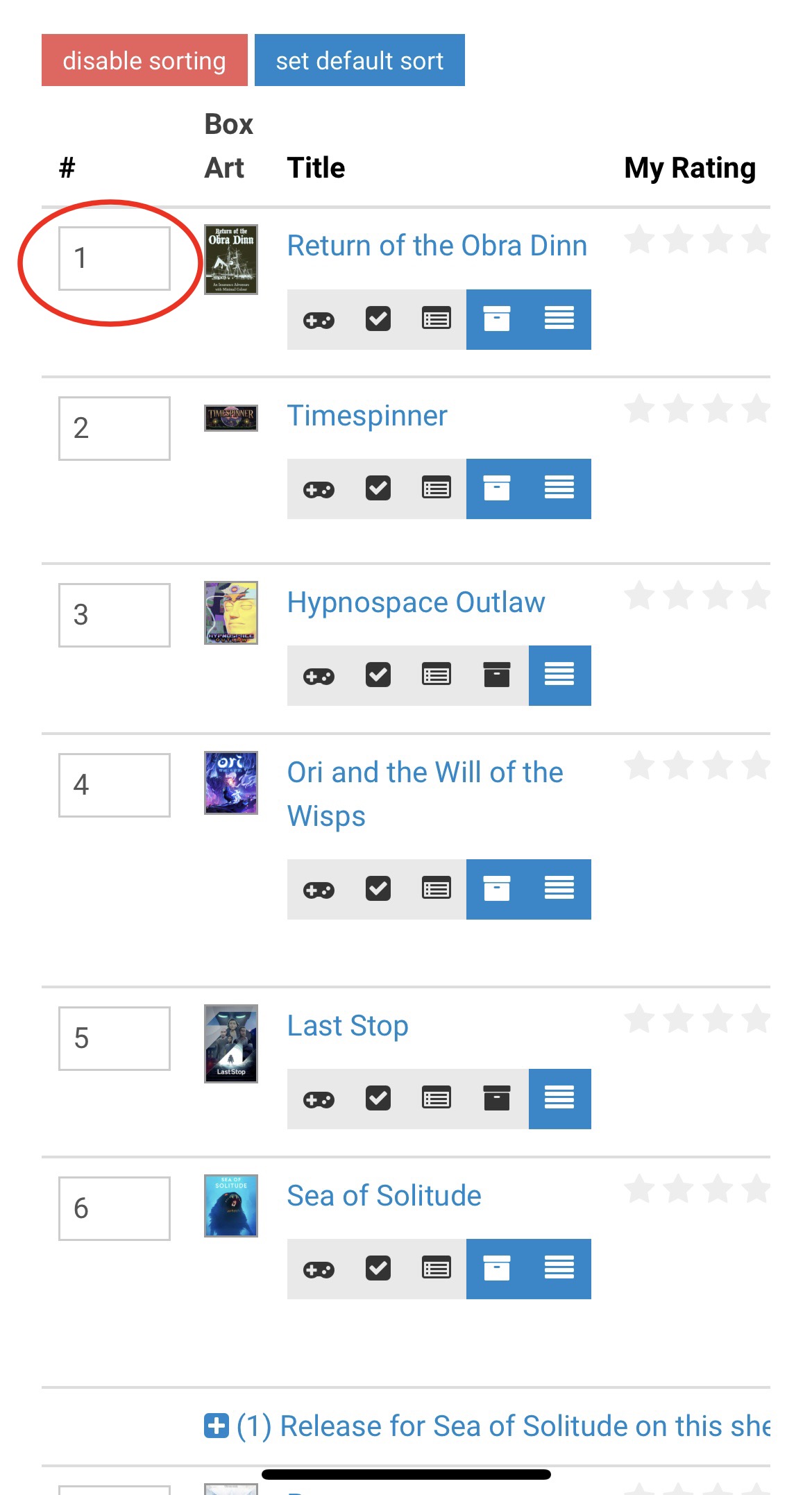Toggle the checkmark icon under Hypnospace Outlaw

[x=378, y=675]
